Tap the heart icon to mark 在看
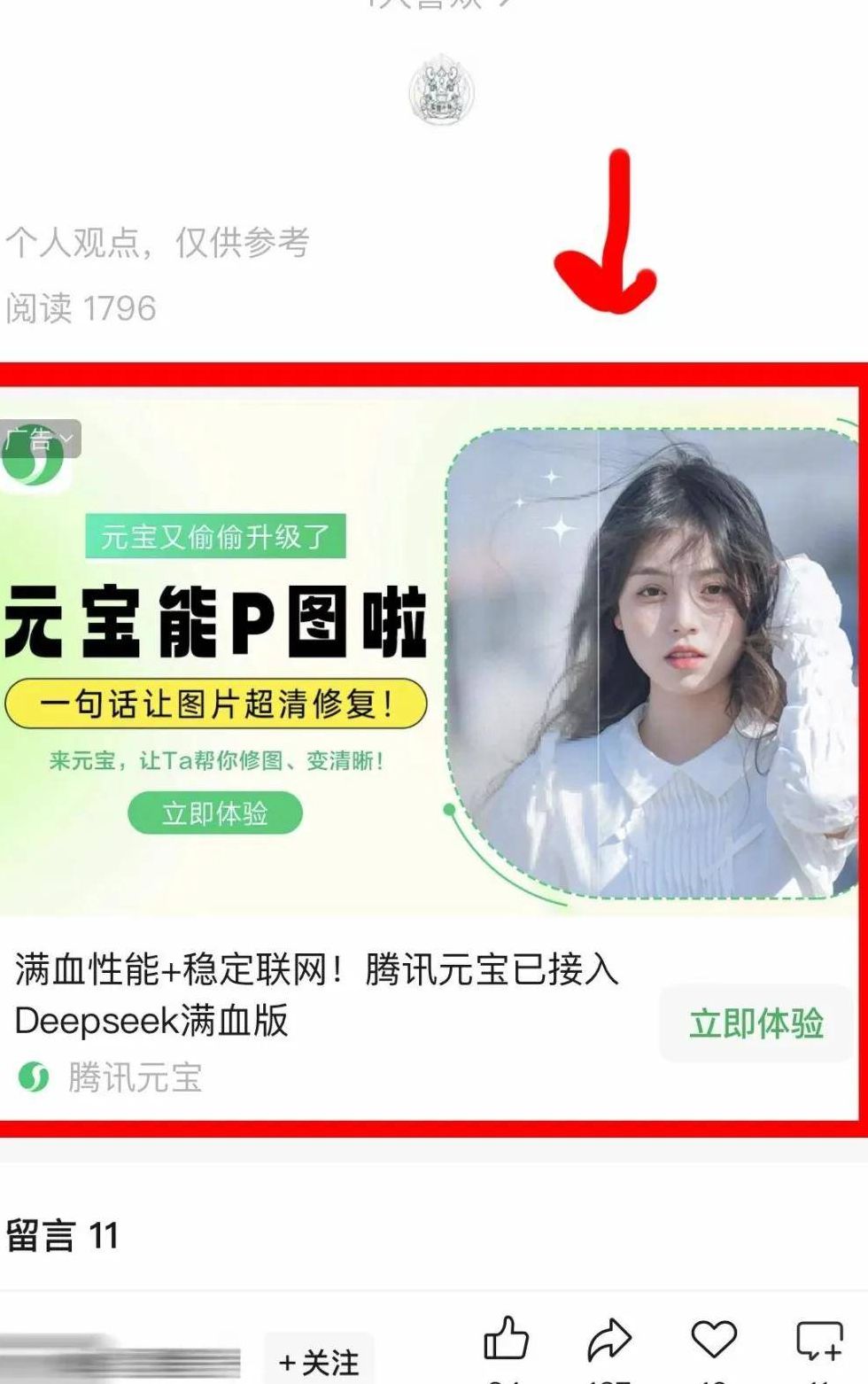Image resolution: width=868 pixels, height=1384 pixels. 714,1339
